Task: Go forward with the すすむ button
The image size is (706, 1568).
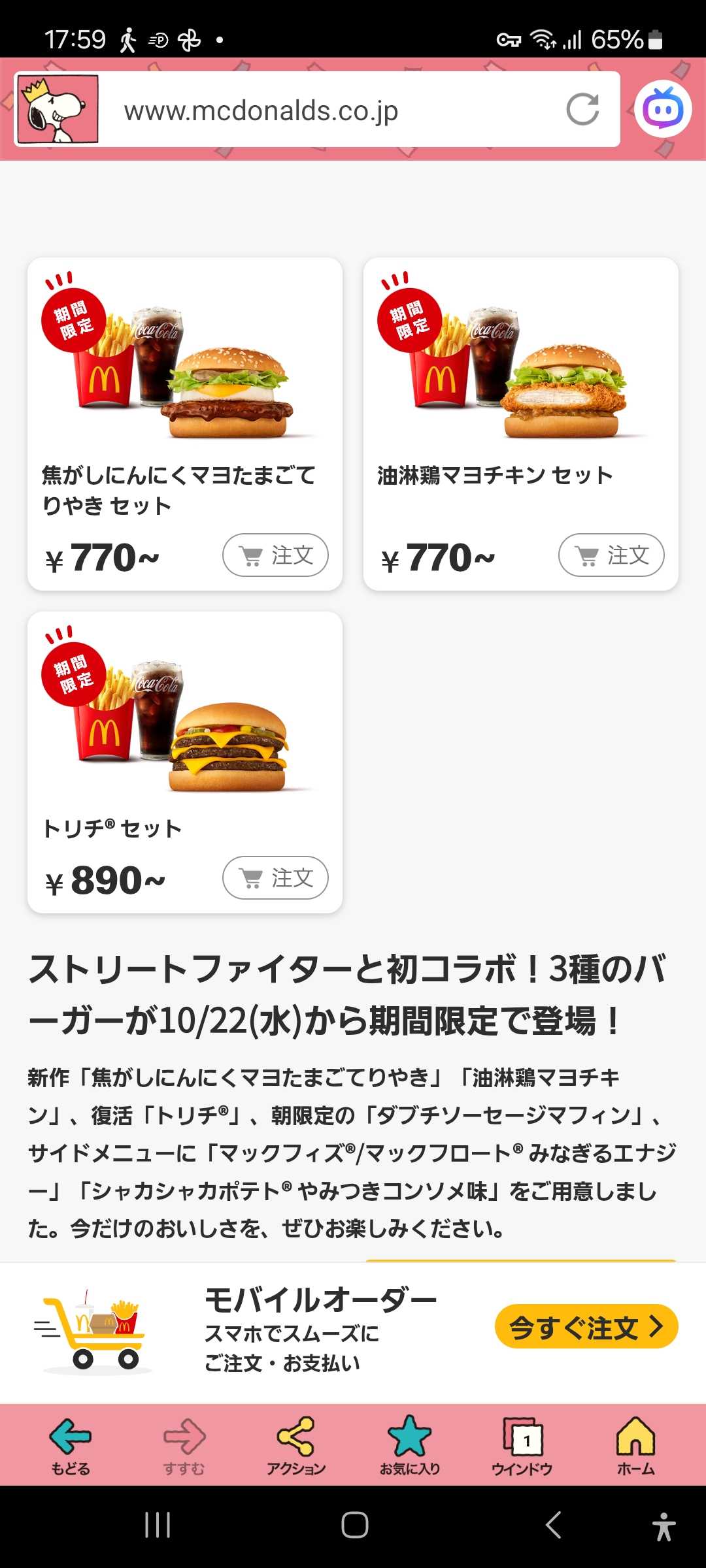Action: [x=184, y=1446]
